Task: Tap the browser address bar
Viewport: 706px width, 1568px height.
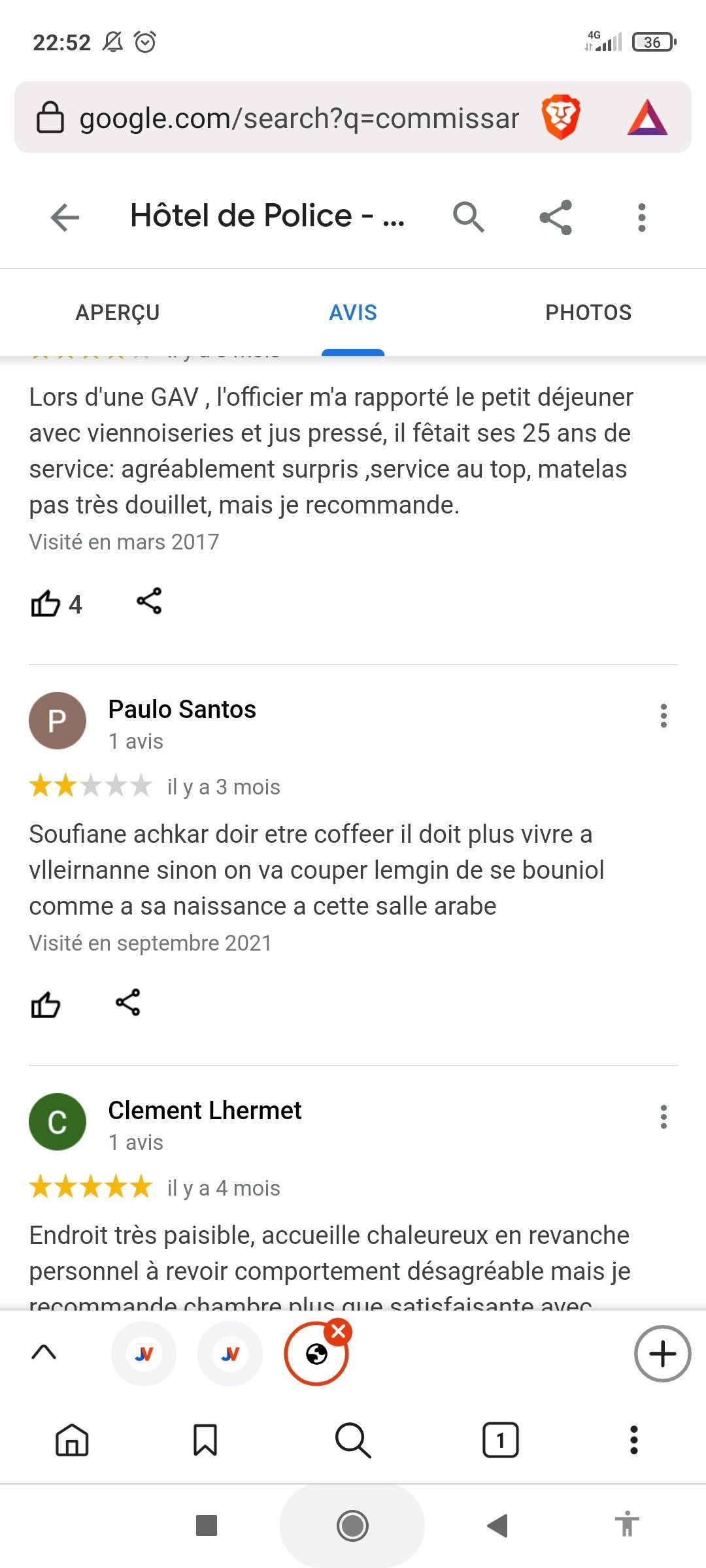Action: pos(298,118)
